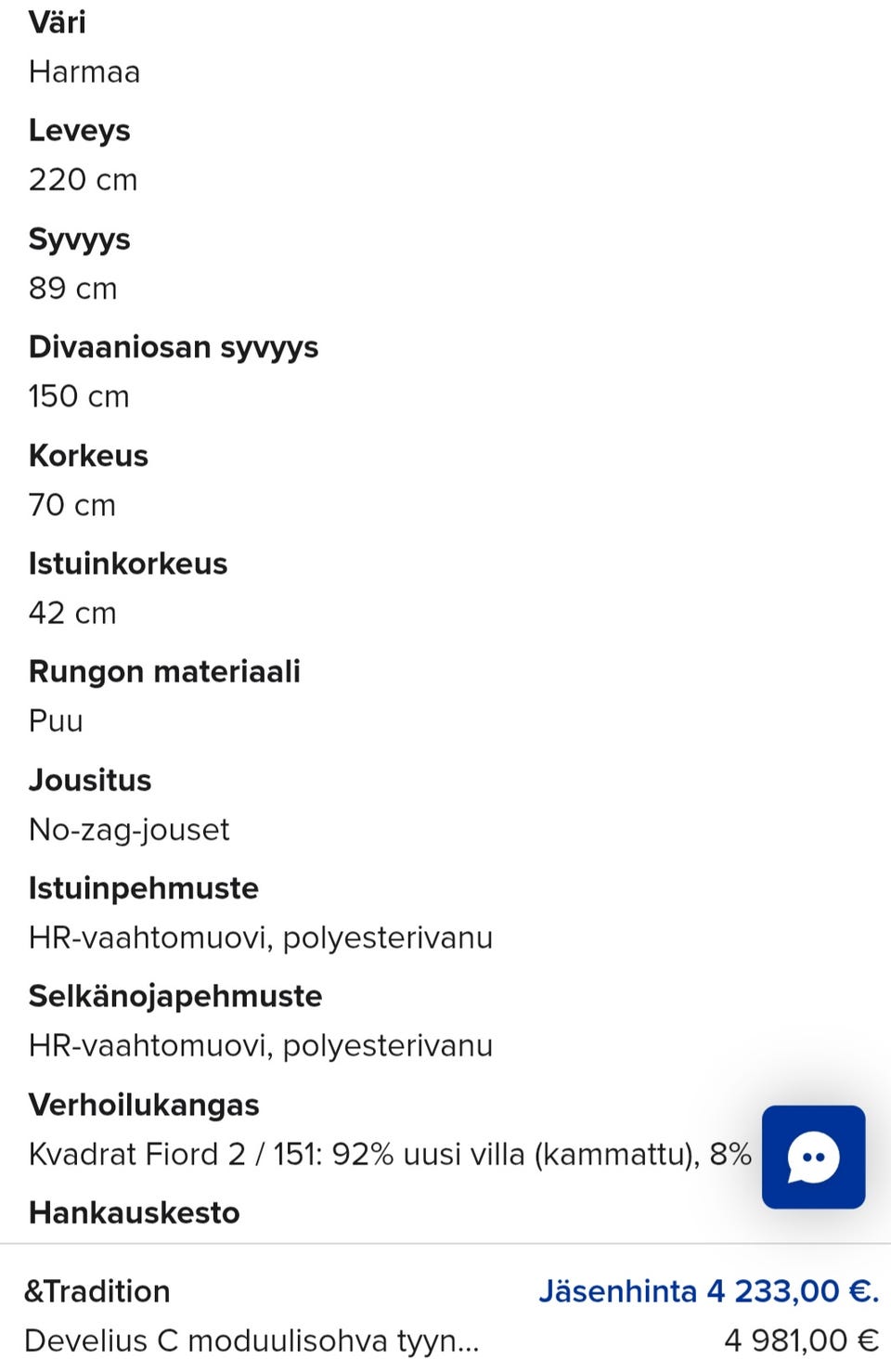Screen dimensions: 891x1372
Task: Select the Väri specification heading
Action: click(x=58, y=22)
